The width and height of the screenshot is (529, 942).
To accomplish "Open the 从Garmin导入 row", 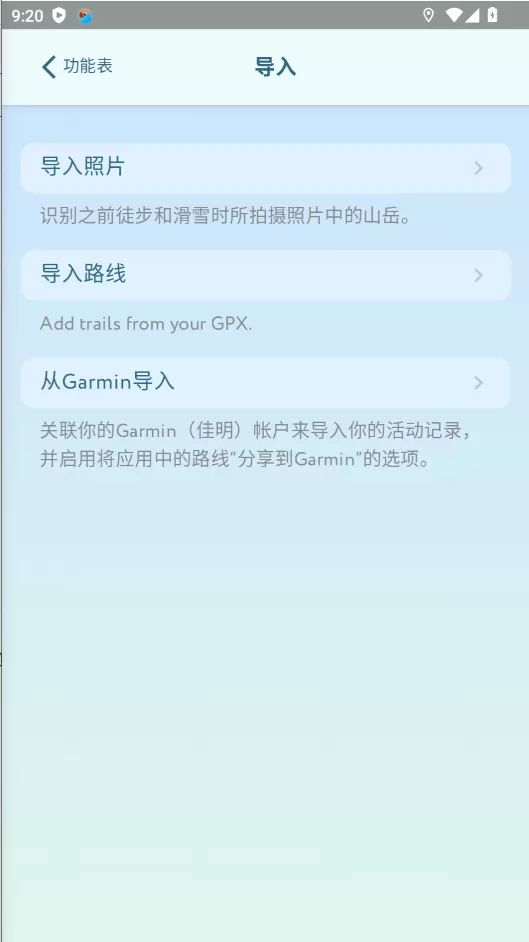I will (265, 383).
